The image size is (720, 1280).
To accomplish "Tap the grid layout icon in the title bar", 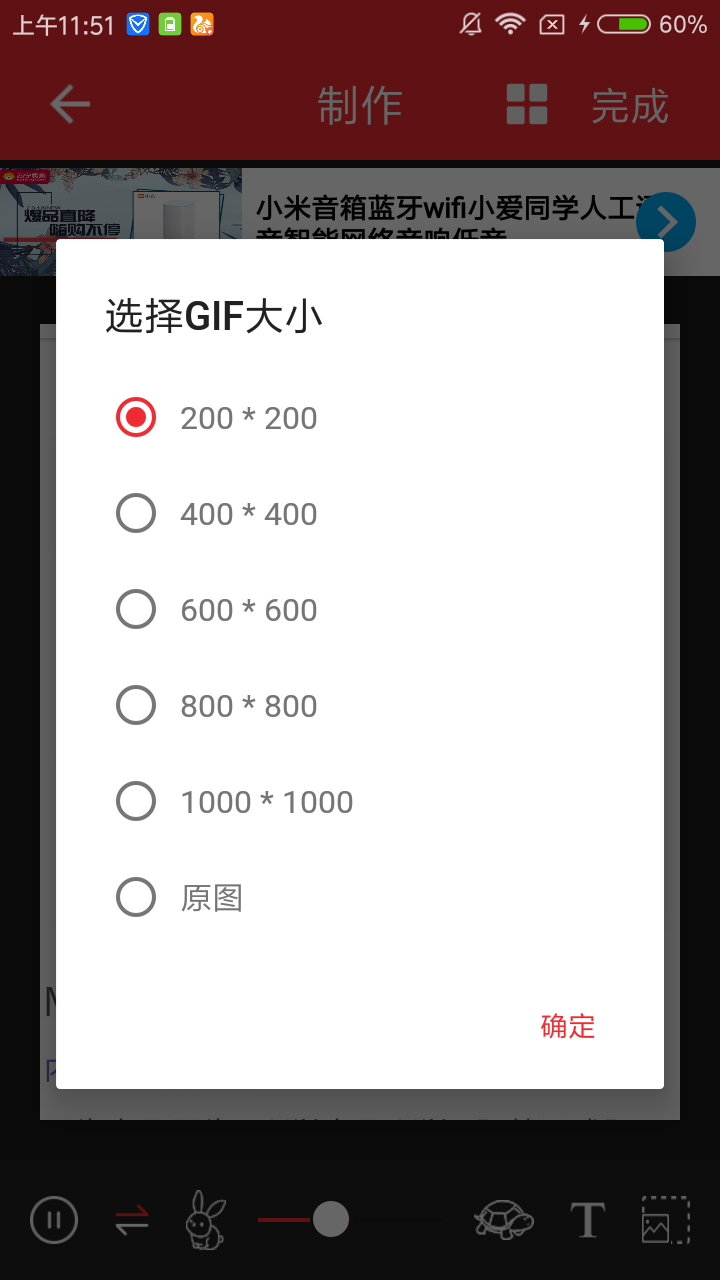I will tap(526, 103).
